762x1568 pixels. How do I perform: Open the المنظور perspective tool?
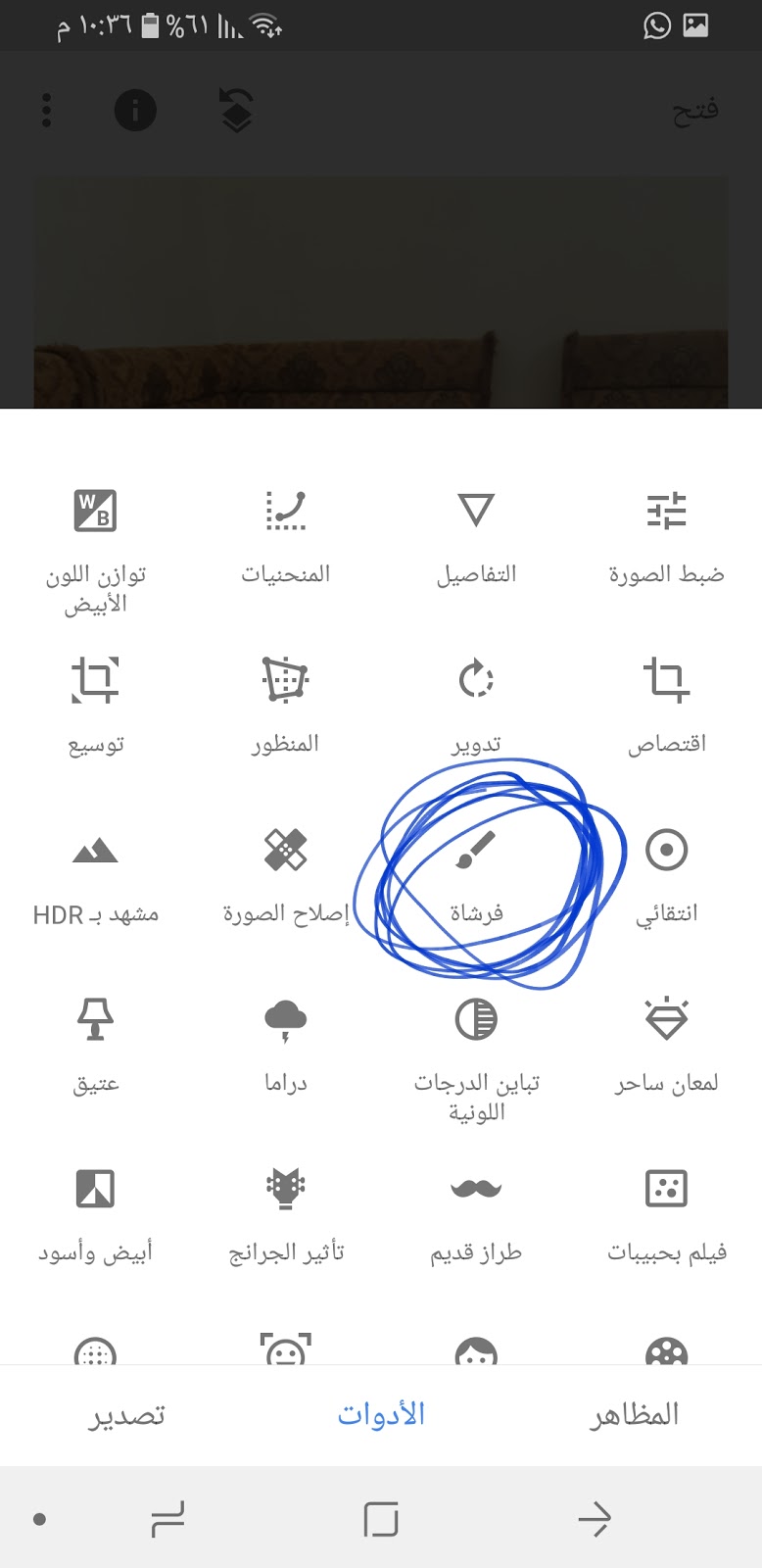click(x=286, y=704)
